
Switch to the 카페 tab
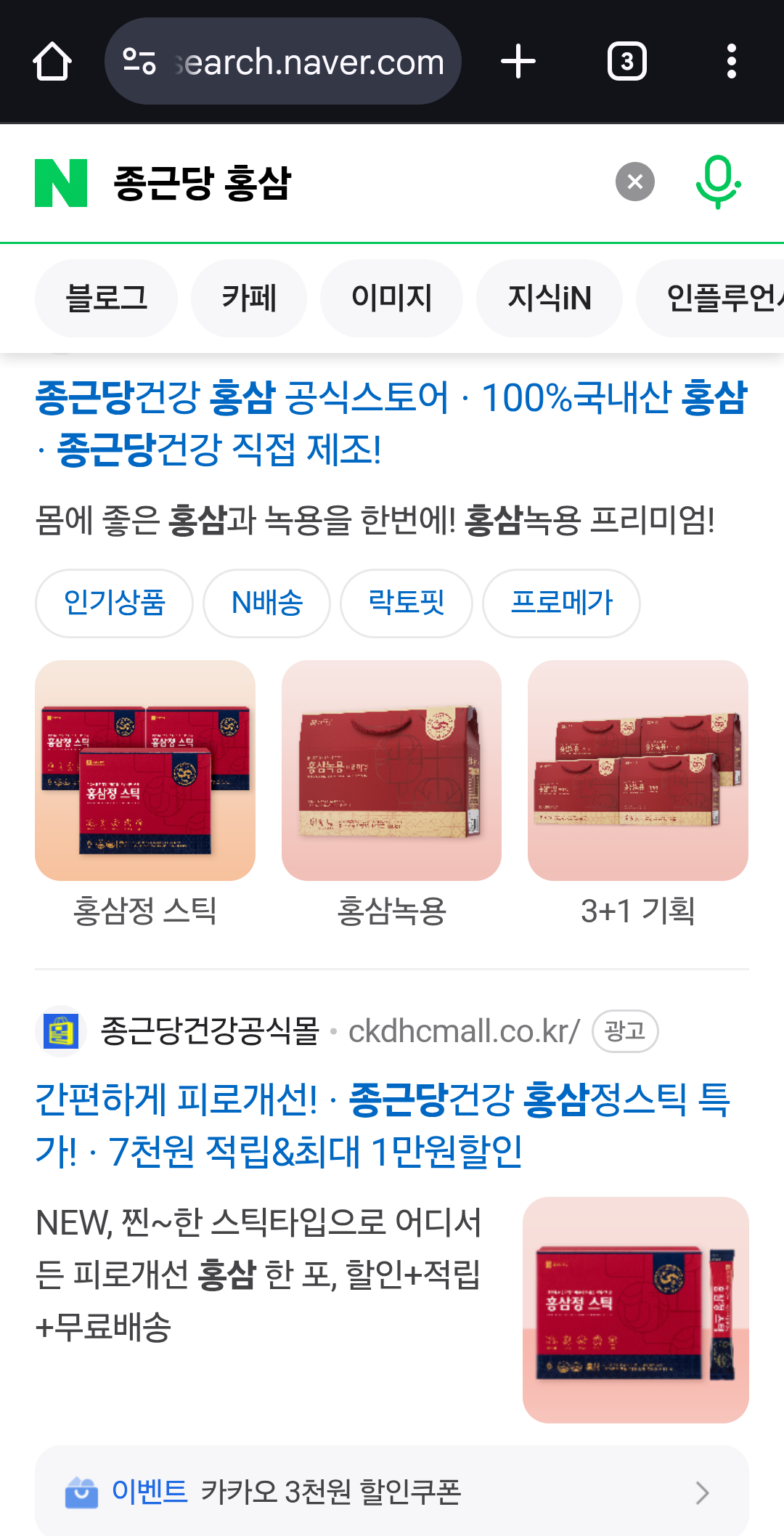pyautogui.click(x=249, y=298)
